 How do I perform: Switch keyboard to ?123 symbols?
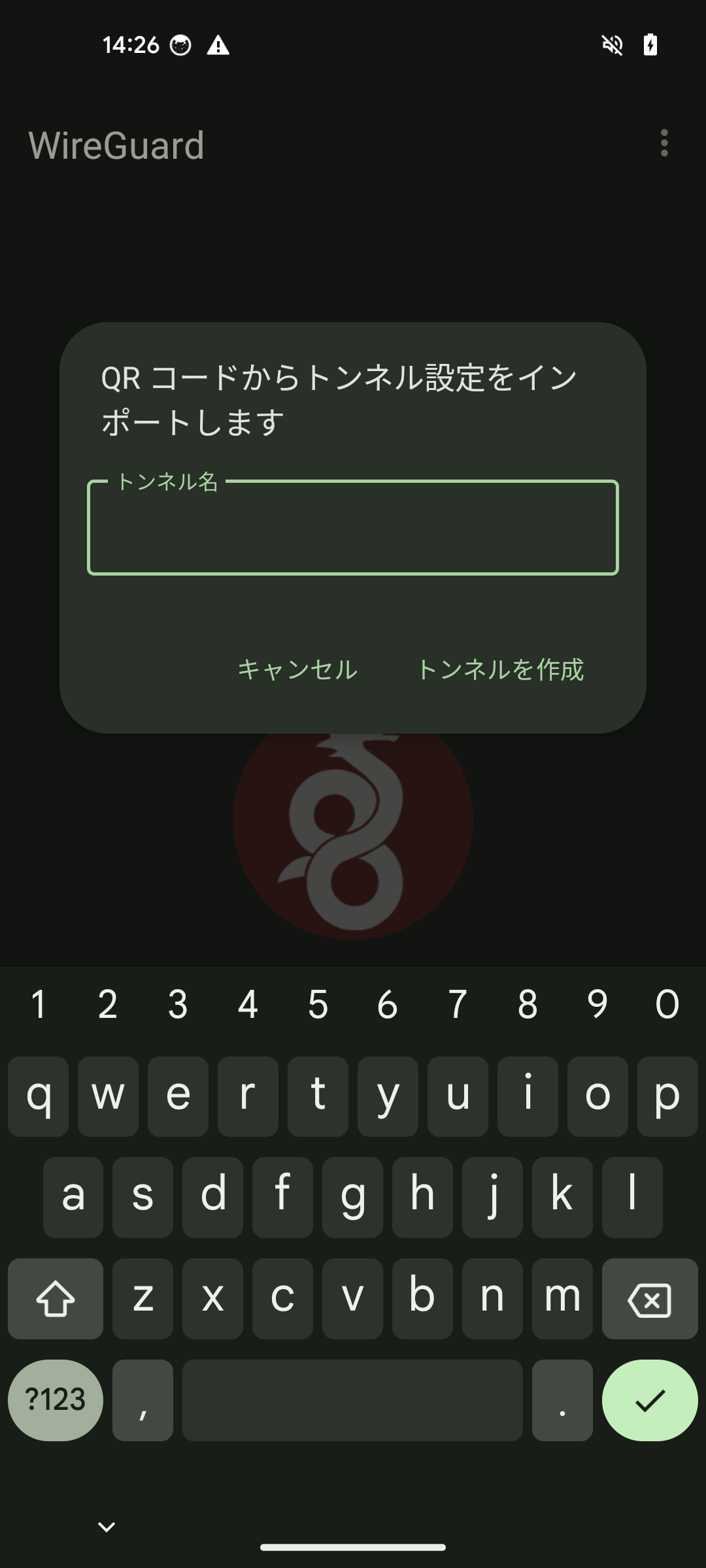(x=56, y=1400)
